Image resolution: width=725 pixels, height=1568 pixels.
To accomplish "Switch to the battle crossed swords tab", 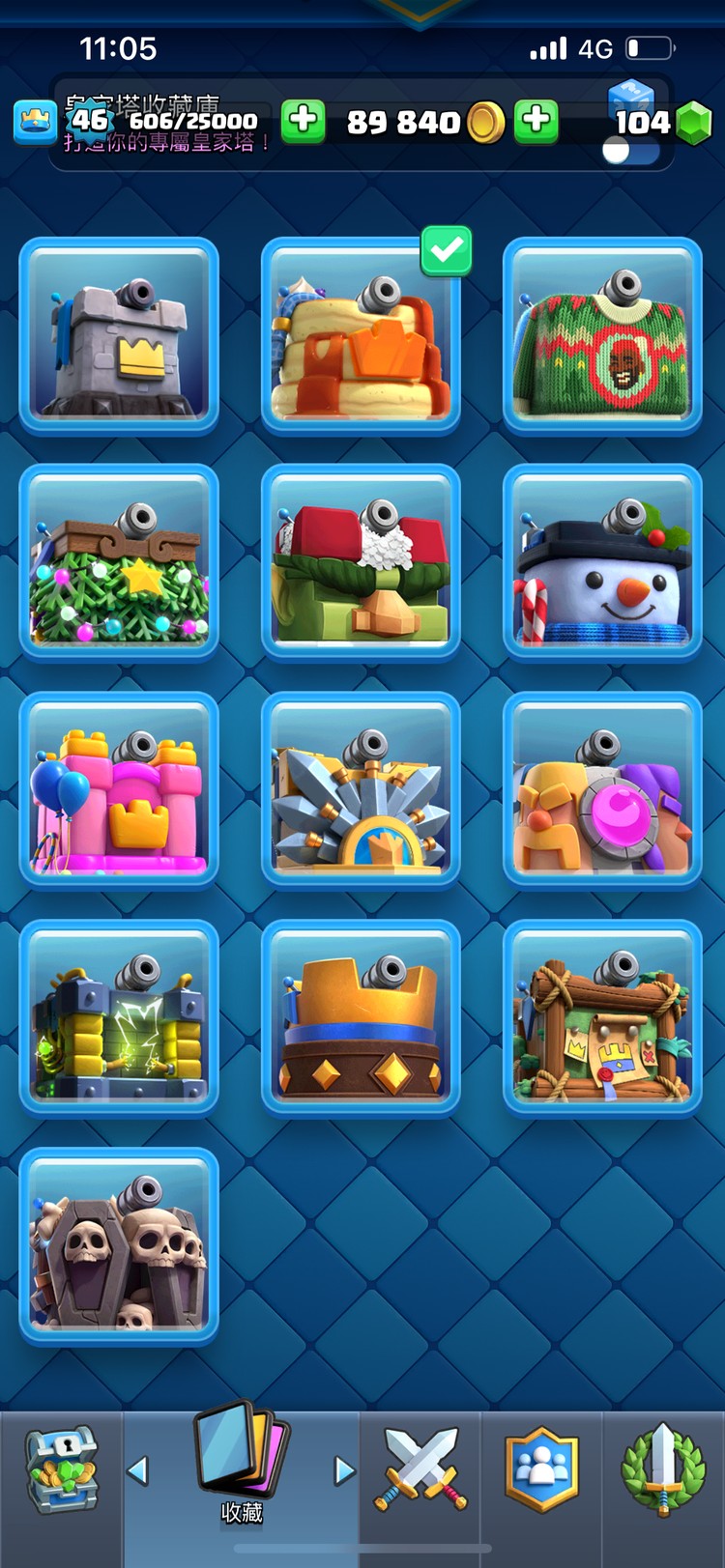I will point(420,1468).
